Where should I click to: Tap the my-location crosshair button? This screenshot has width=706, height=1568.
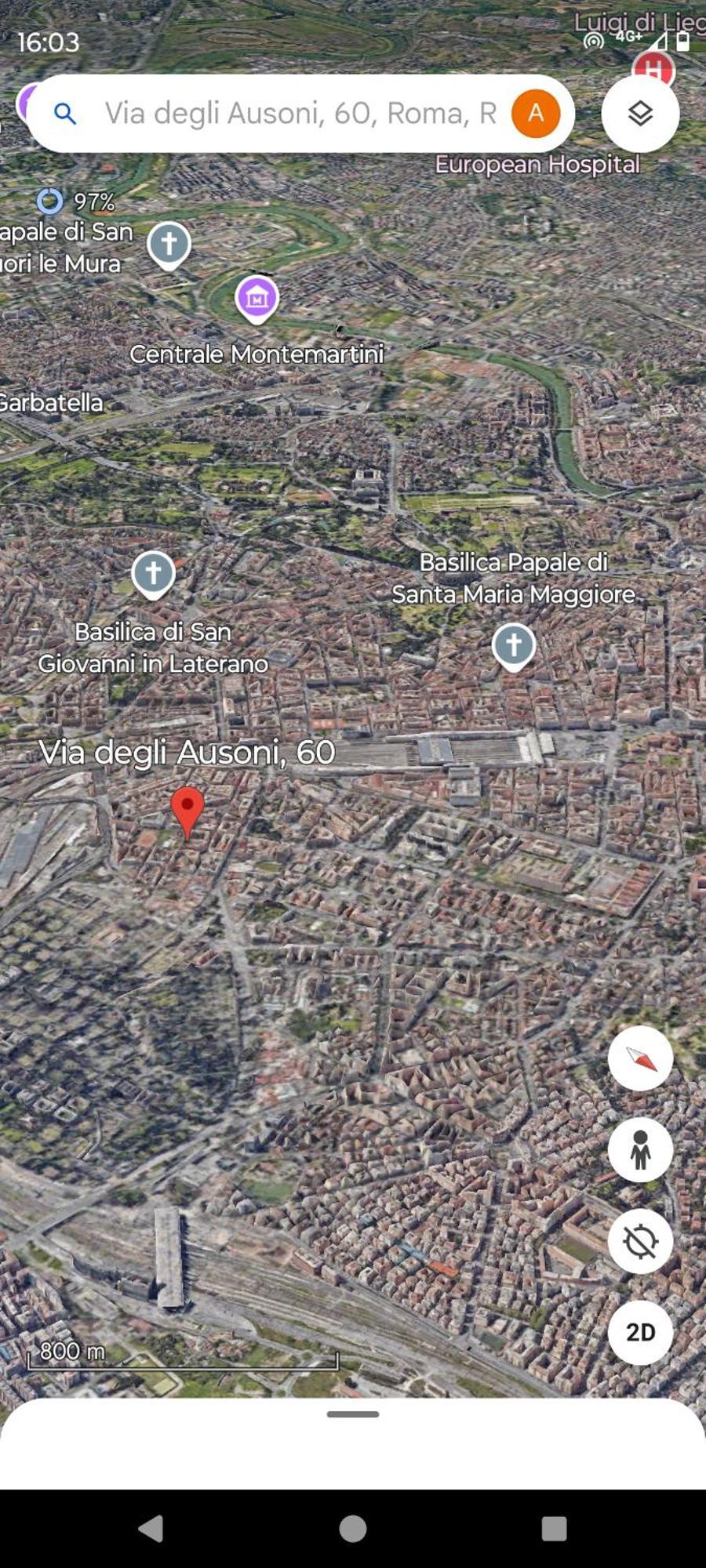tap(640, 1241)
